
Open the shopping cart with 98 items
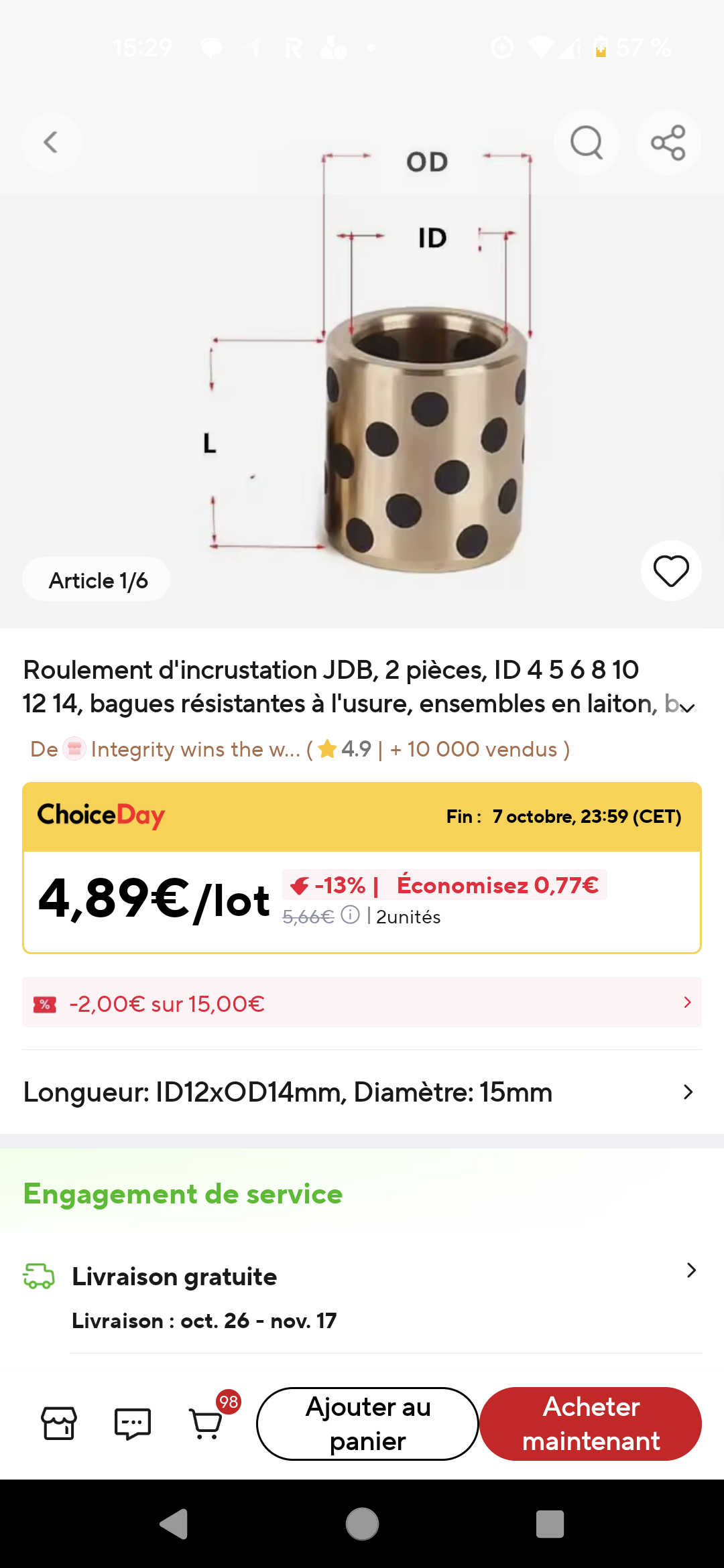click(206, 1423)
